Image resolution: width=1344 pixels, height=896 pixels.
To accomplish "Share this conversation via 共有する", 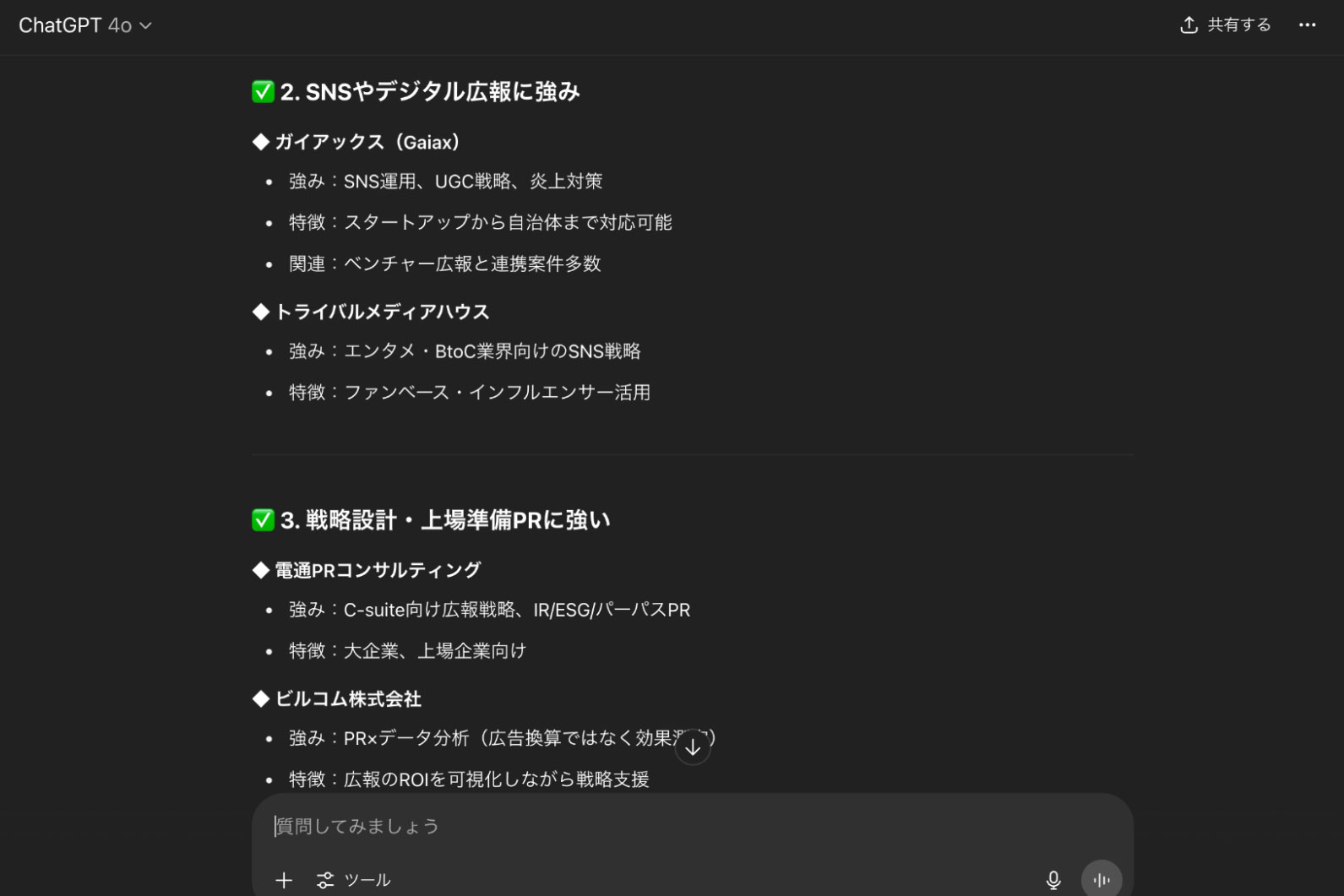I will [1225, 25].
